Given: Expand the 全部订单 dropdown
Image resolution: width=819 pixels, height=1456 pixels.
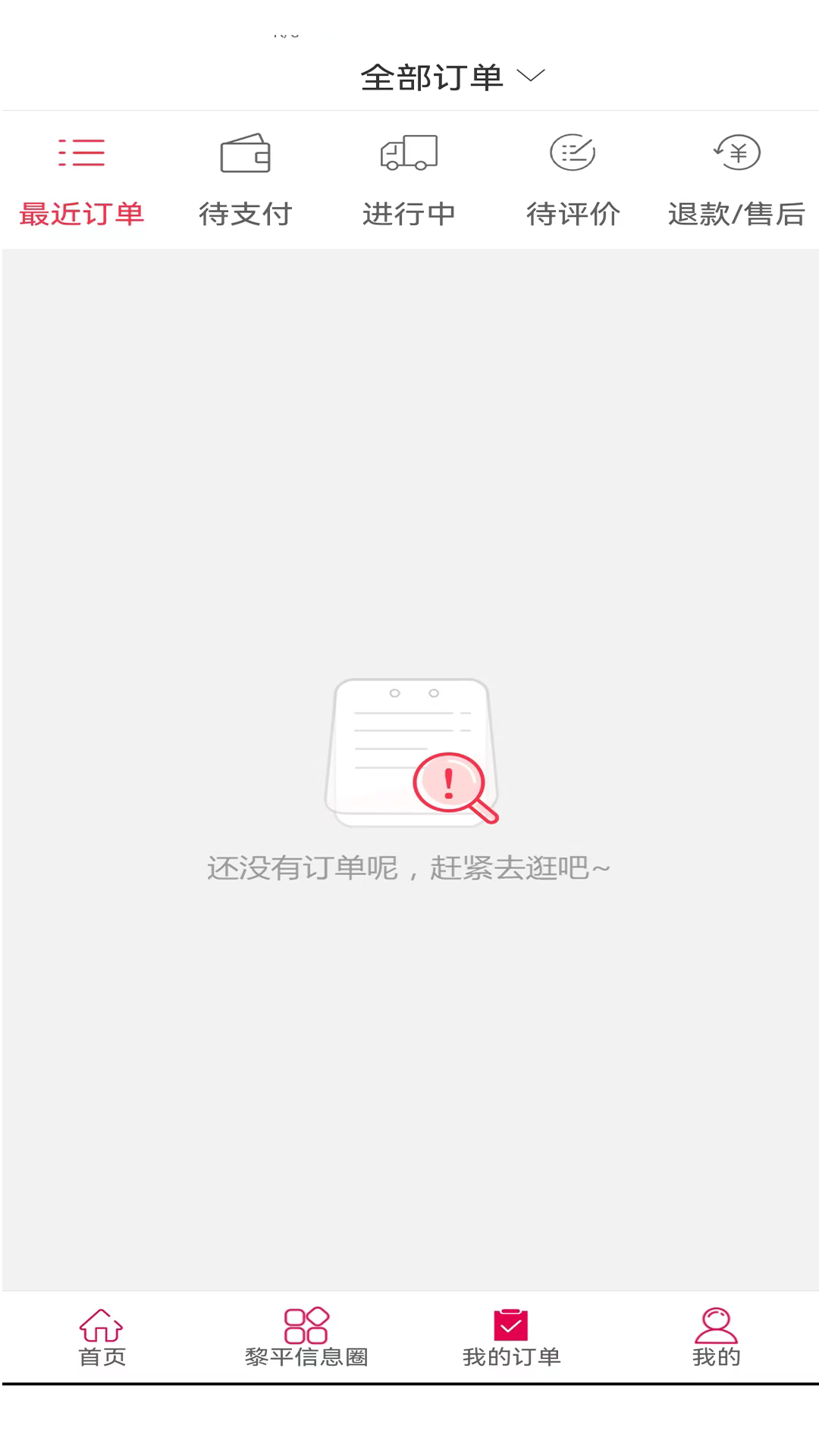Looking at the screenshot, I should (452, 77).
